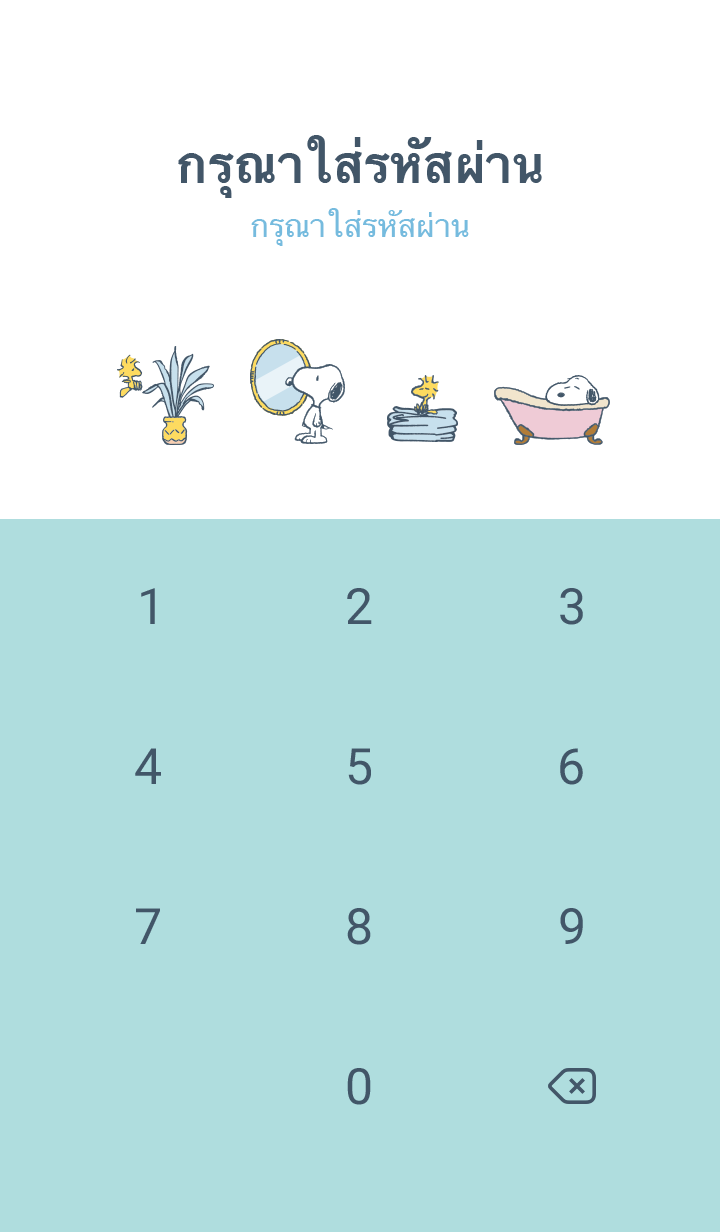The image size is (720, 1232).
Task: Select digit 7 on the keypad
Action: pyautogui.click(x=148, y=927)
